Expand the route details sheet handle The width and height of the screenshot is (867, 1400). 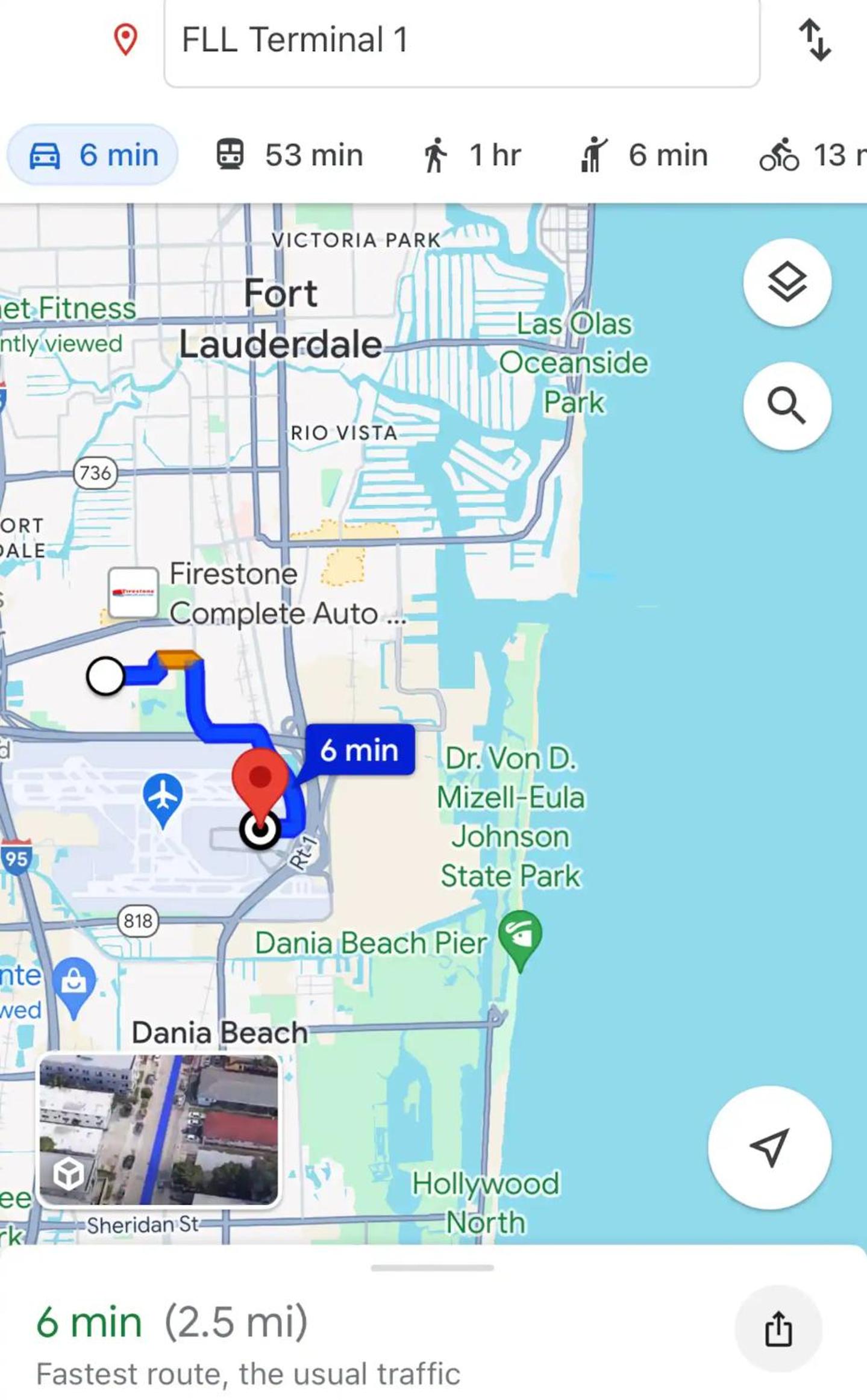coord(433,1267)
